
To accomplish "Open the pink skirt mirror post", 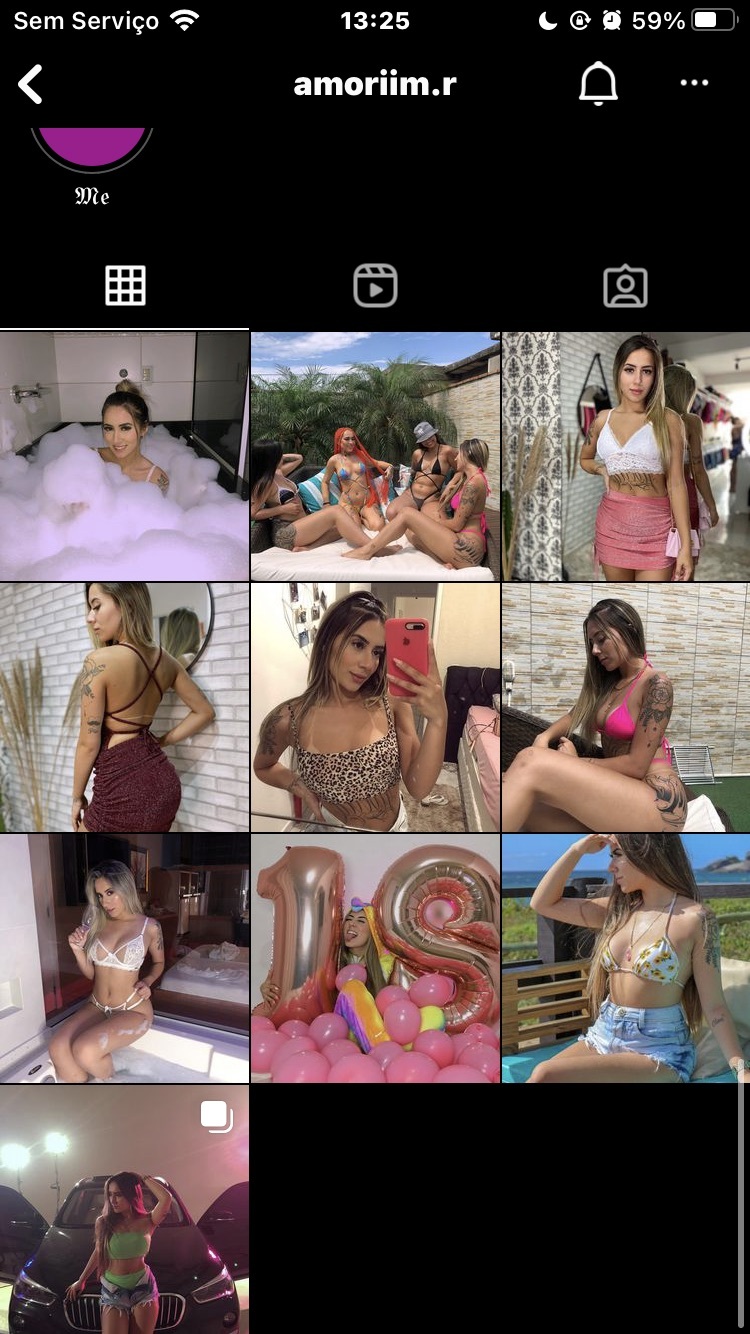I will click(626, 456).
